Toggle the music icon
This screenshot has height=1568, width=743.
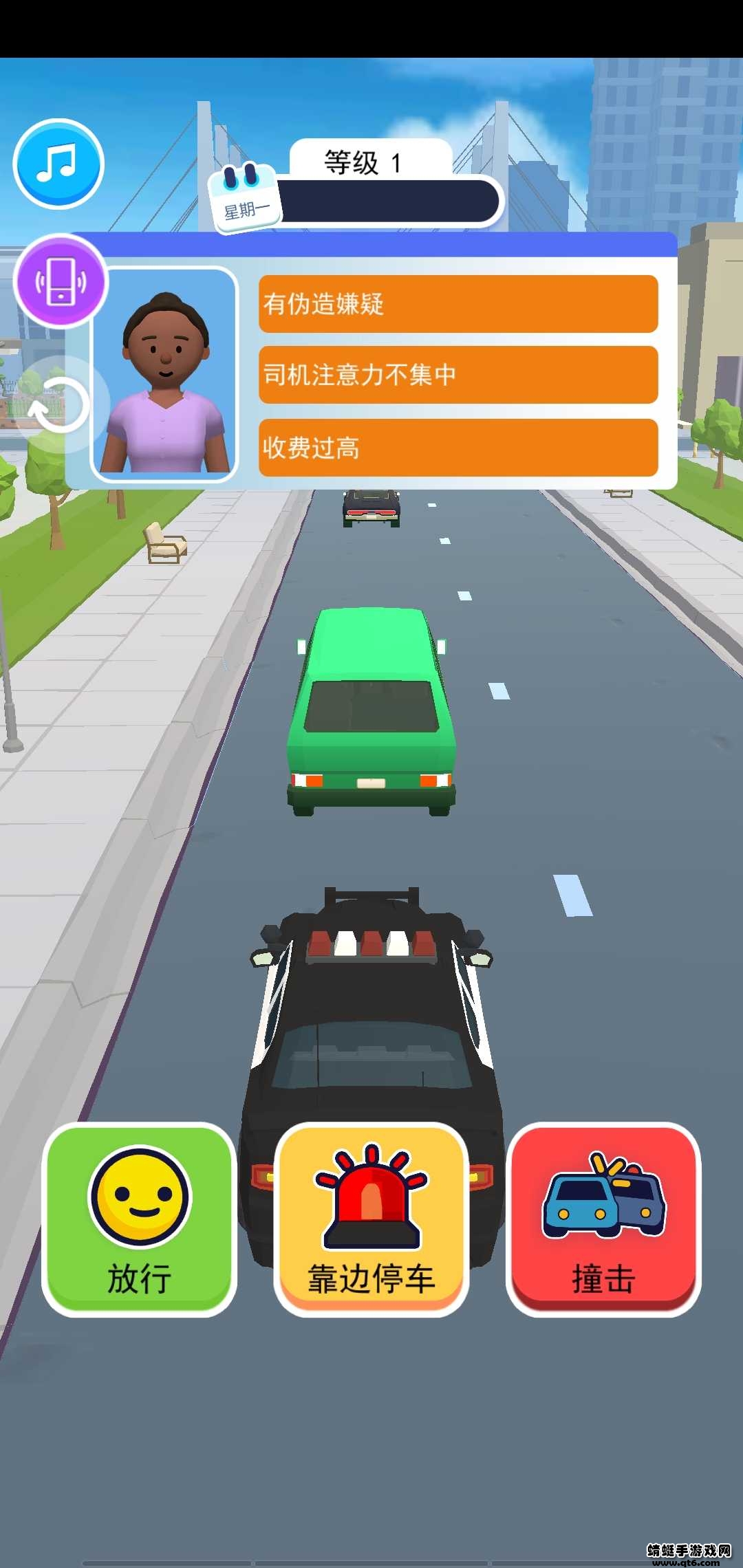pyautogui.click(x=58, y=163)
